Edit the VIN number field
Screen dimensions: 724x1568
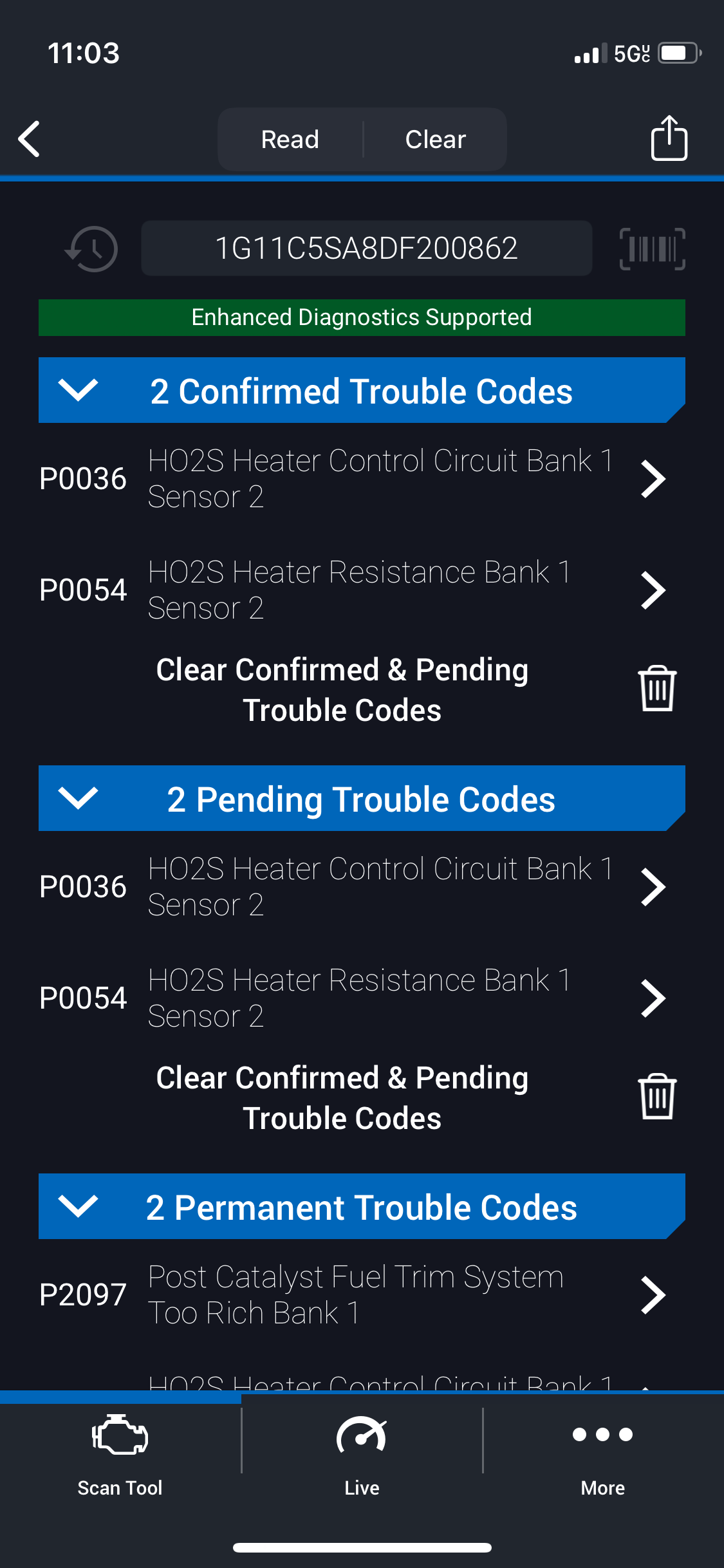[366, 248]
